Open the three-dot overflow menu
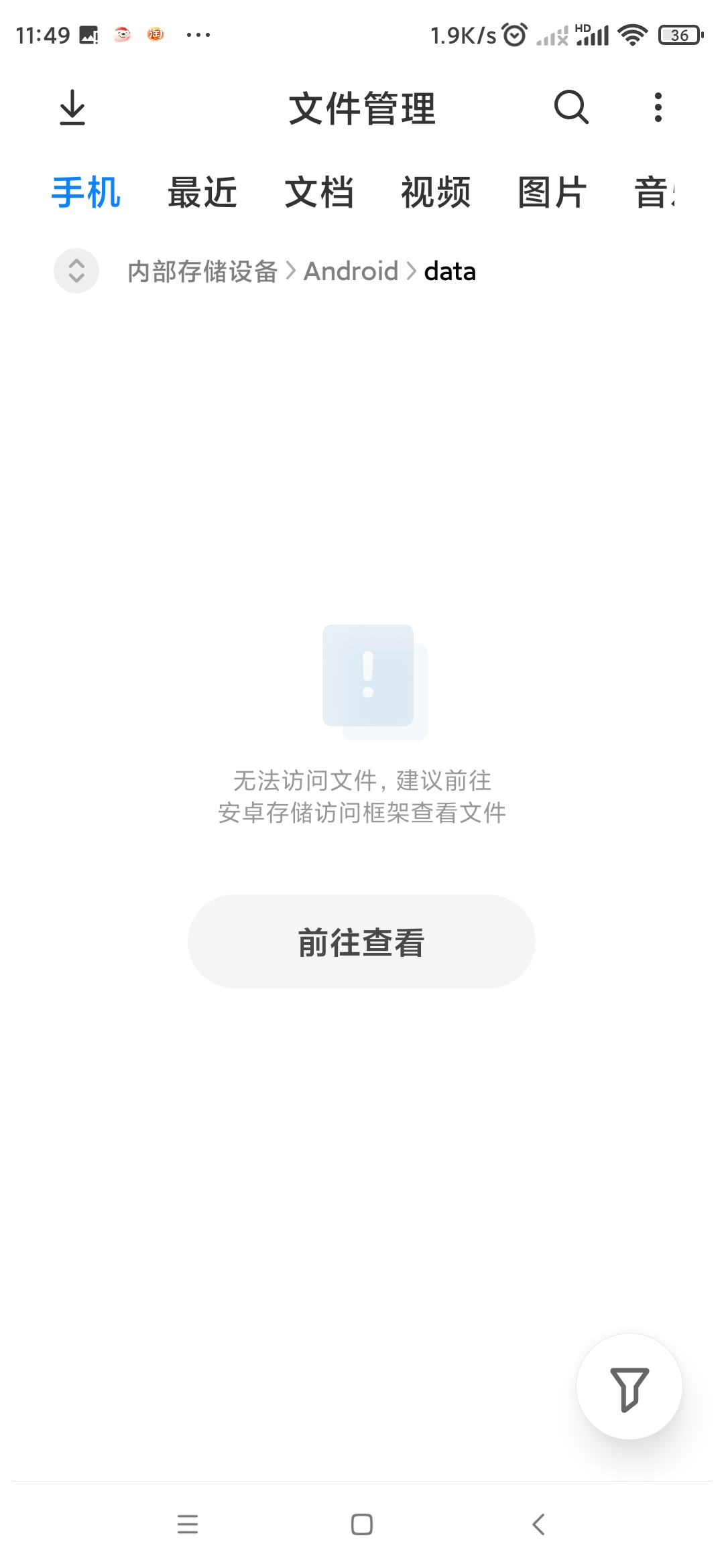The width and height of the screenshot is (724, 1568). tap(658, 107)
